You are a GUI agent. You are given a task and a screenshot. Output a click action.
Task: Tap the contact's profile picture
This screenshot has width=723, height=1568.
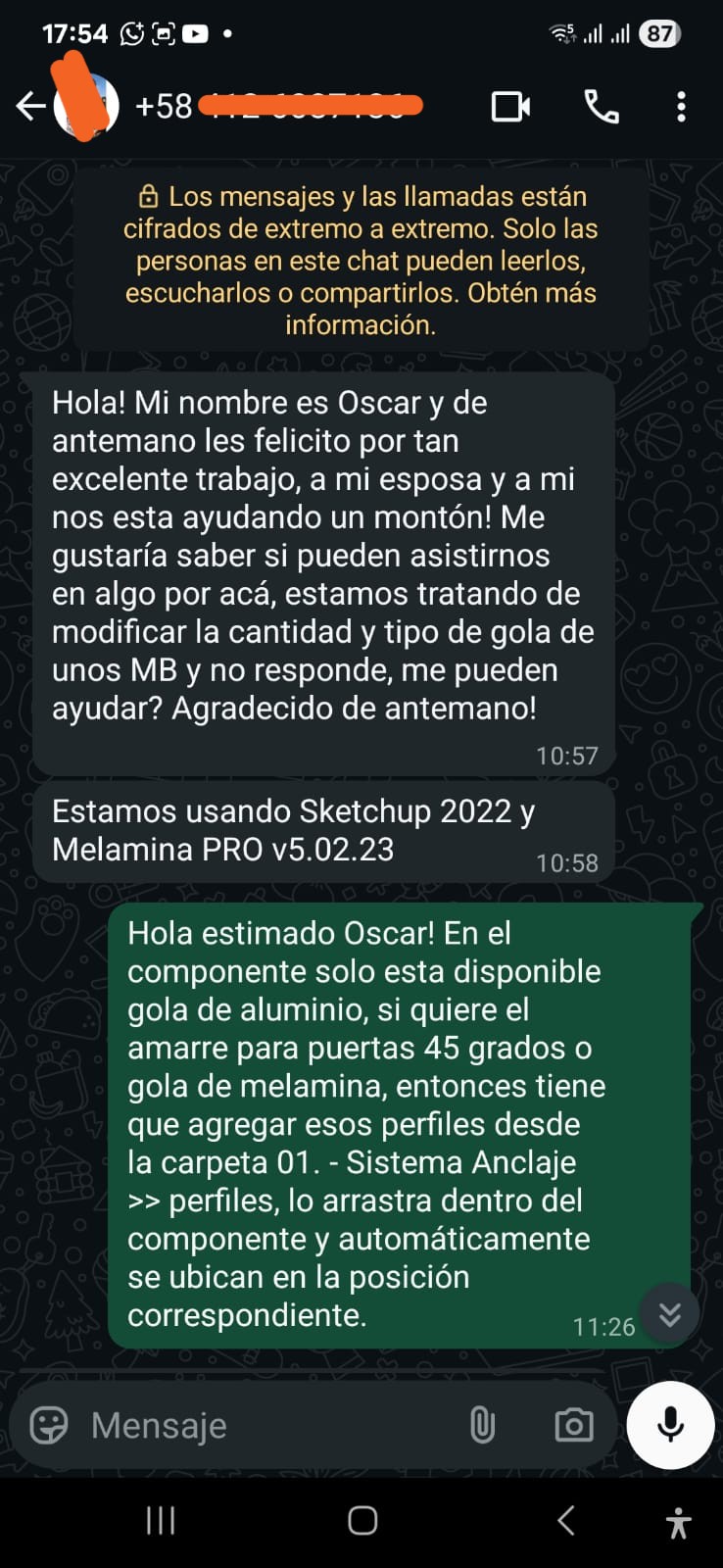tap(86, 106)
